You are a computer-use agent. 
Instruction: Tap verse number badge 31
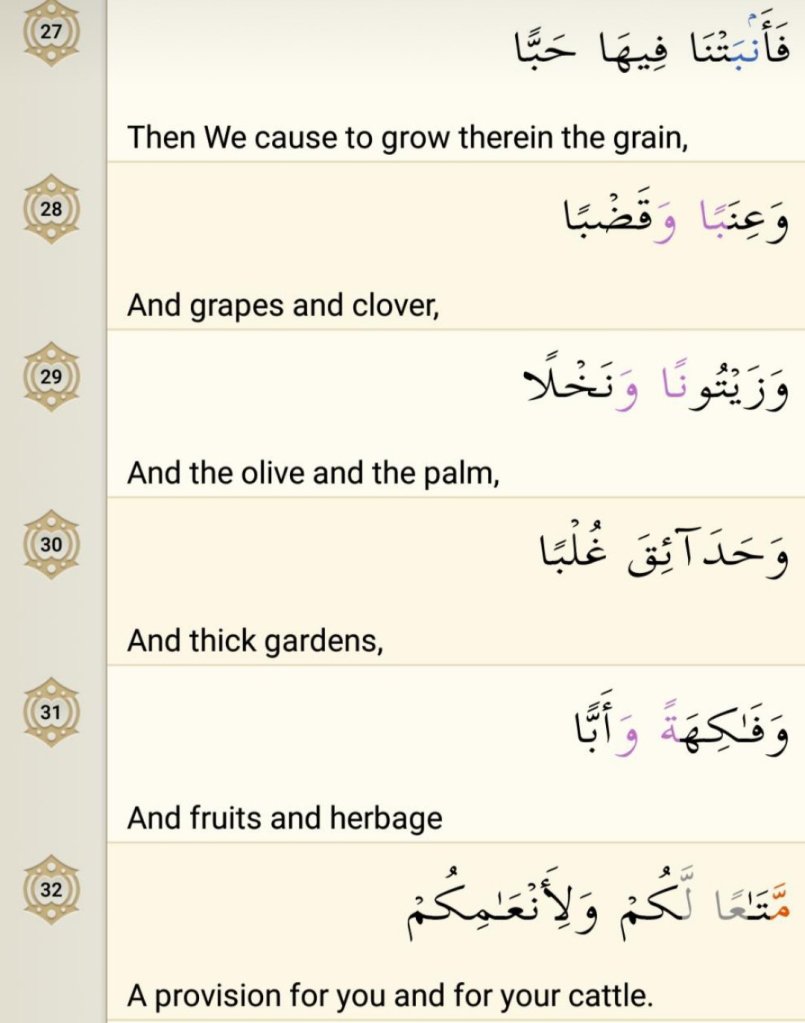pos(51,712)
